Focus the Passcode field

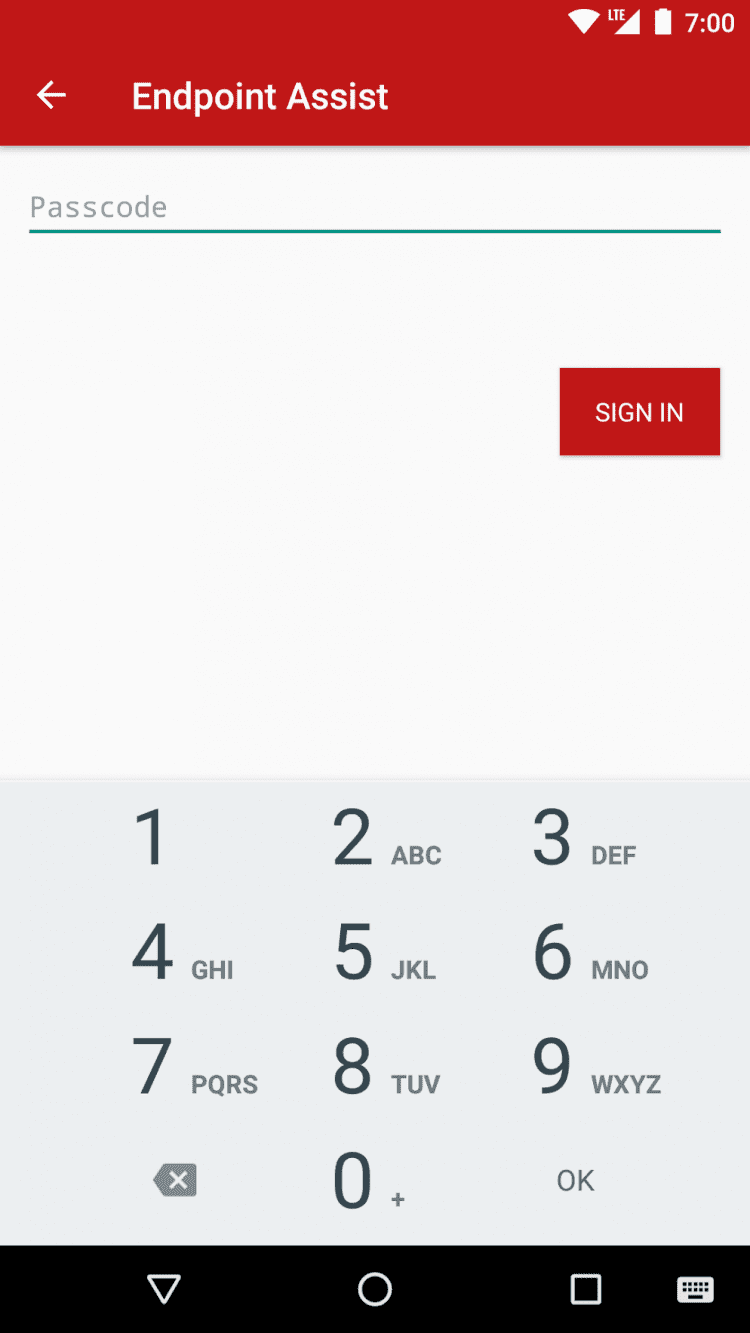tap(374, 208)
